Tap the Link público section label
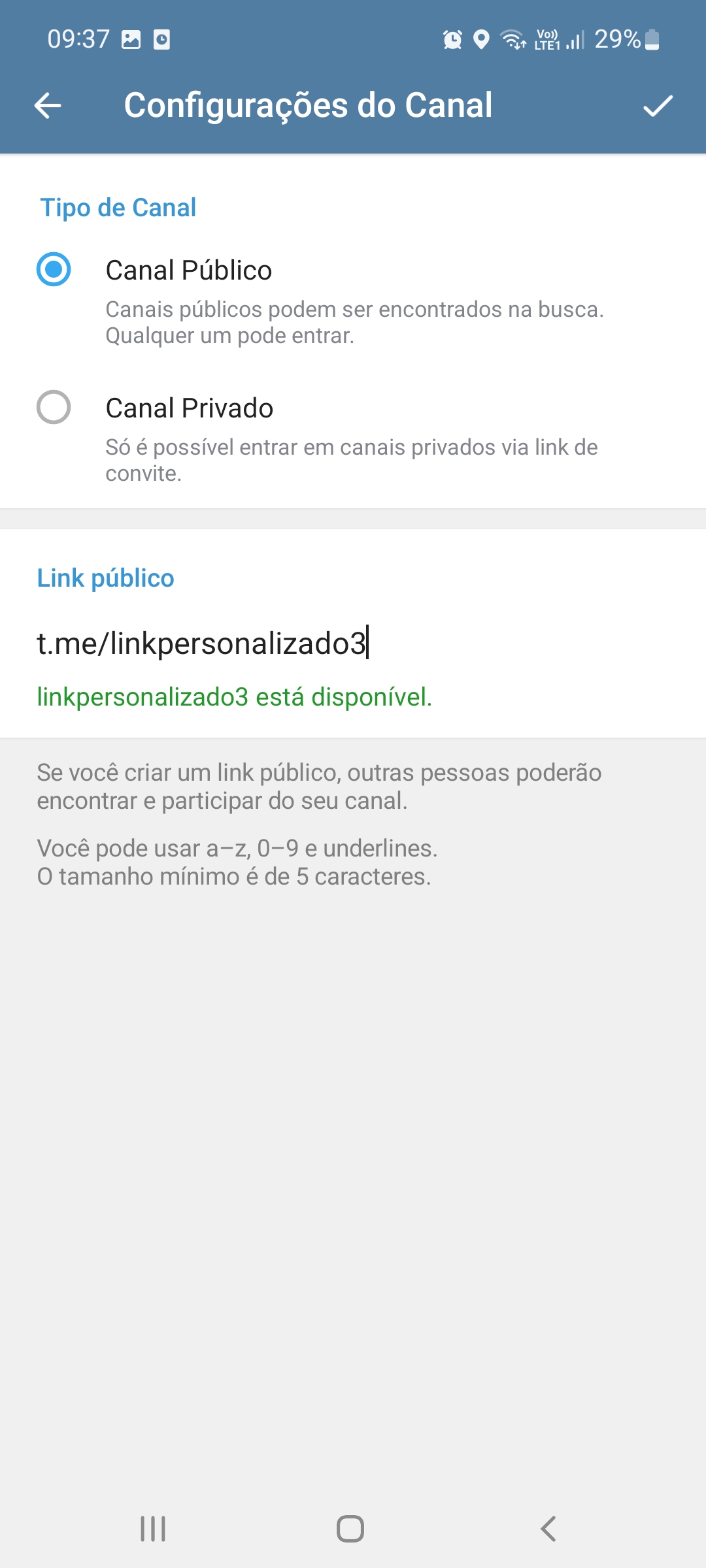 click(105, 578)
